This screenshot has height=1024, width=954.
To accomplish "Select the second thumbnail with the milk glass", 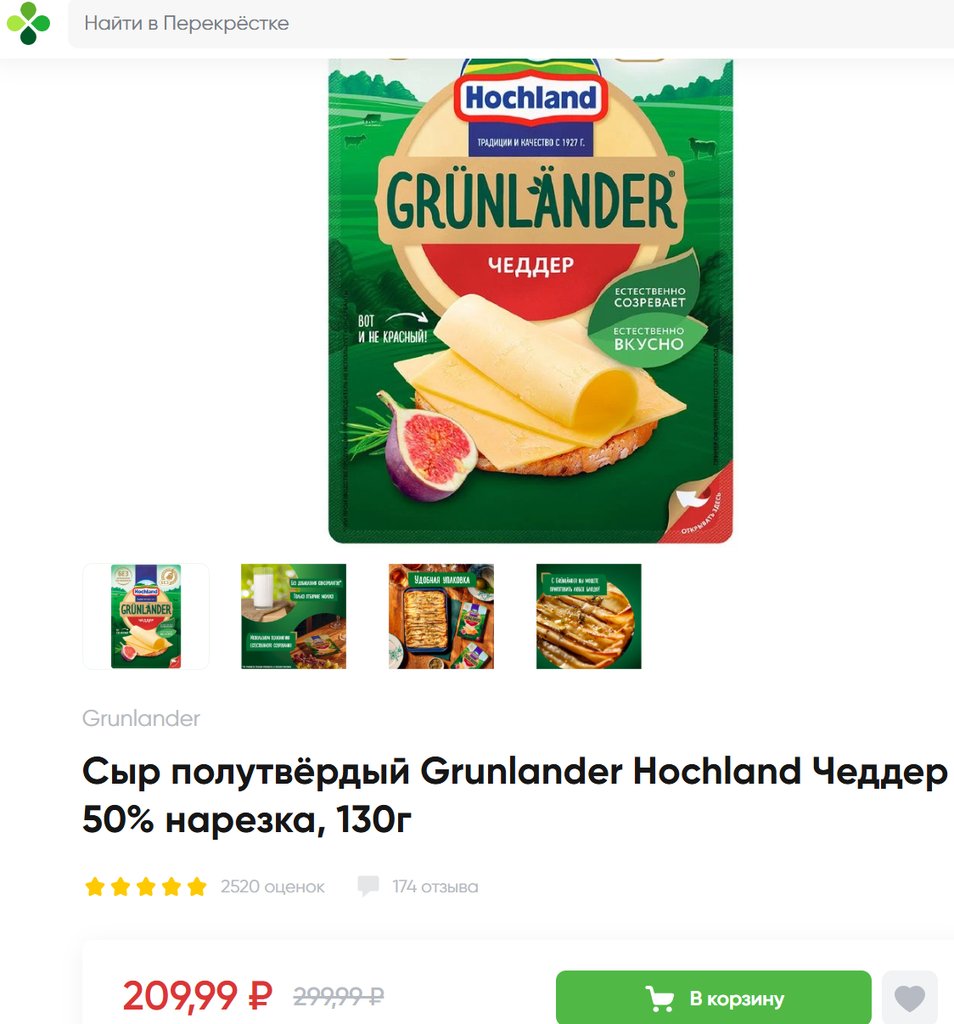I will tap(293, 616).
